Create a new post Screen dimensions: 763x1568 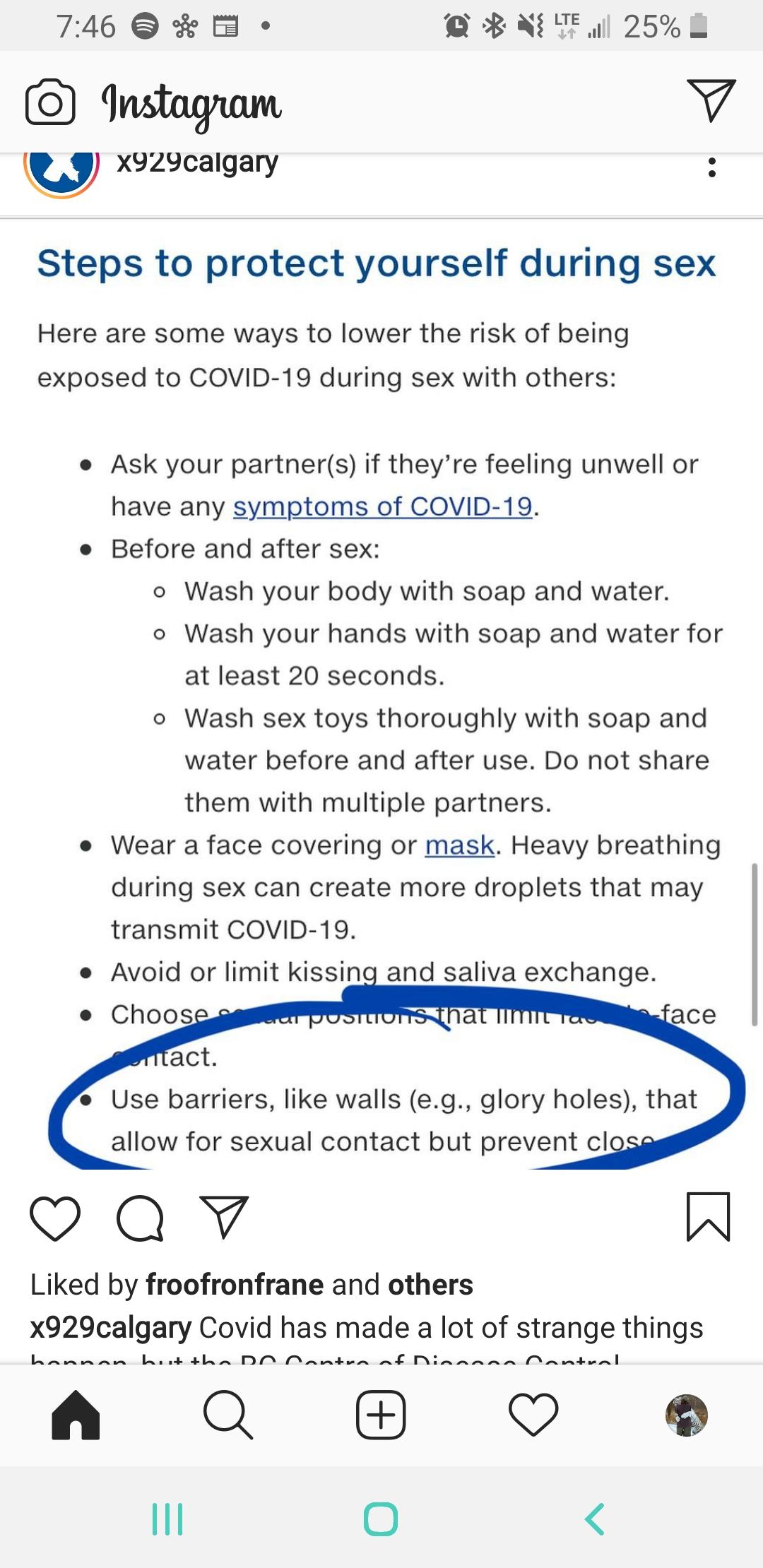pos(381,1415)
